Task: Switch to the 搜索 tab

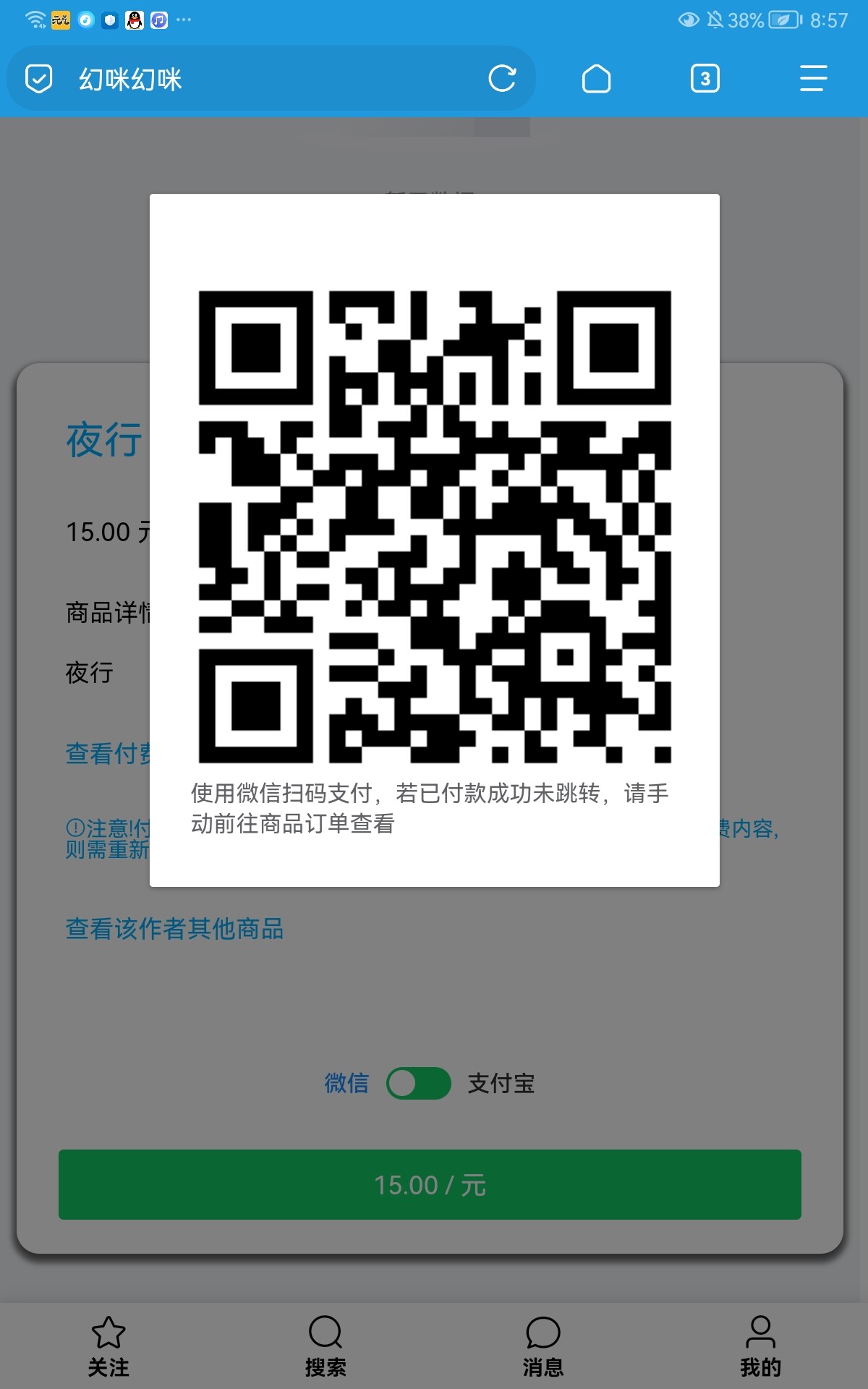Action: point(325,1346)
